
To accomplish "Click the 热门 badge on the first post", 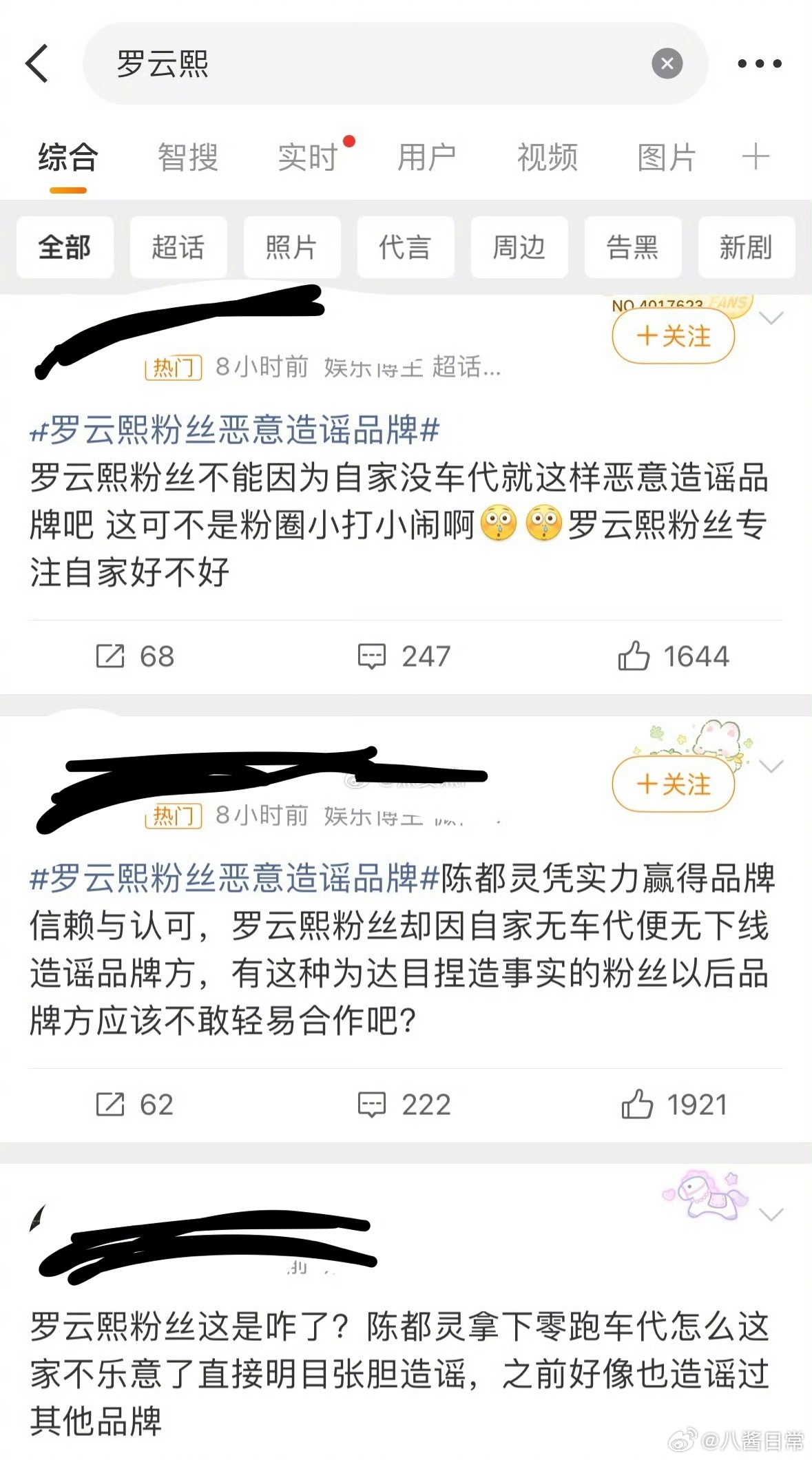I will [x=174, y=368].
